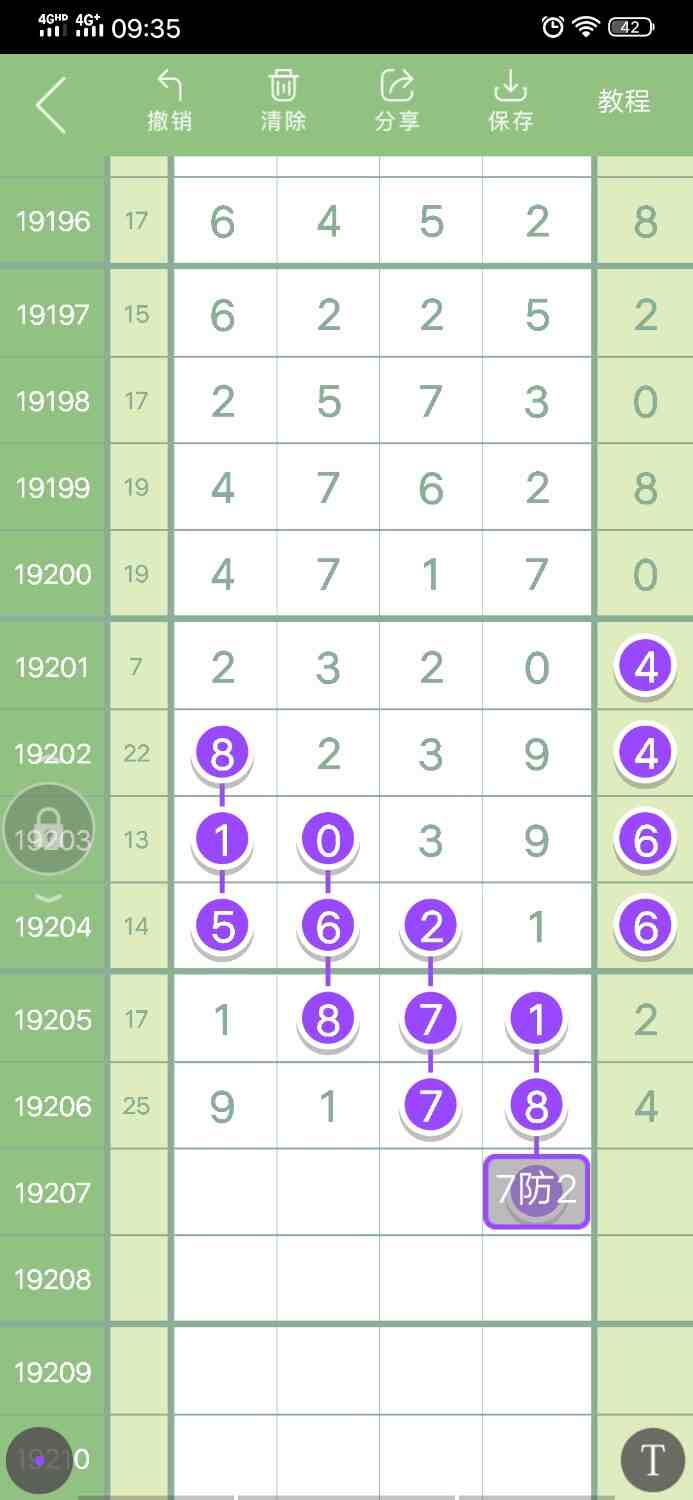Tap the circled 0 in row 19203
The image size is (693, 1500).
pyautogui.click(x=328, y=840)
